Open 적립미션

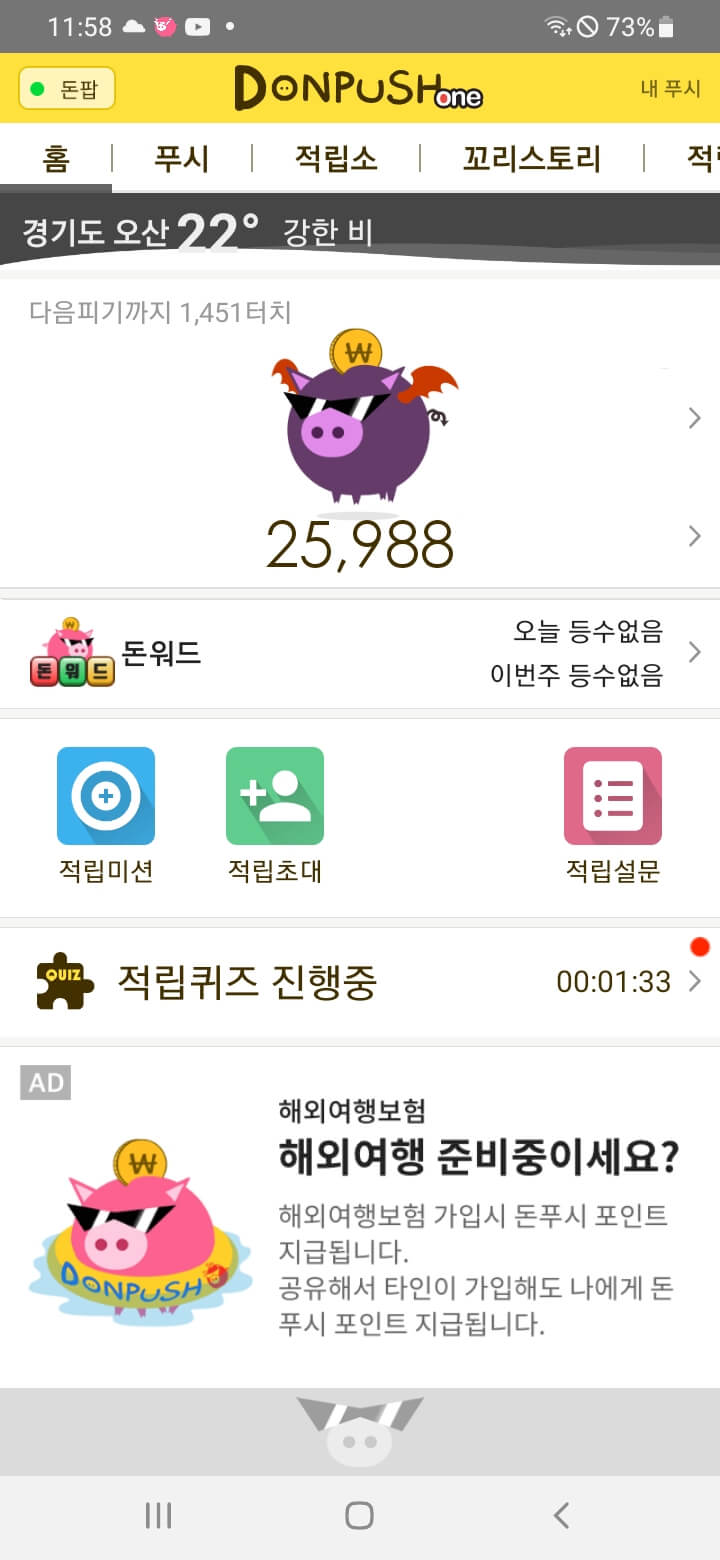[106, 815]
